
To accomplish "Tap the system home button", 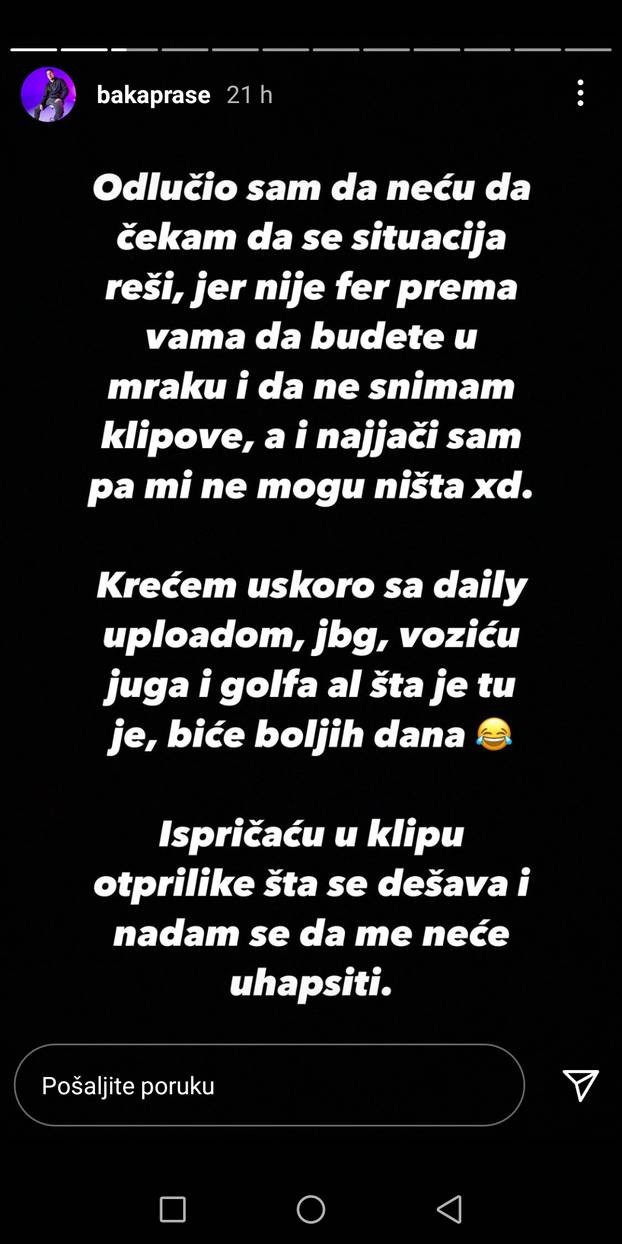I will [311, 1209].
